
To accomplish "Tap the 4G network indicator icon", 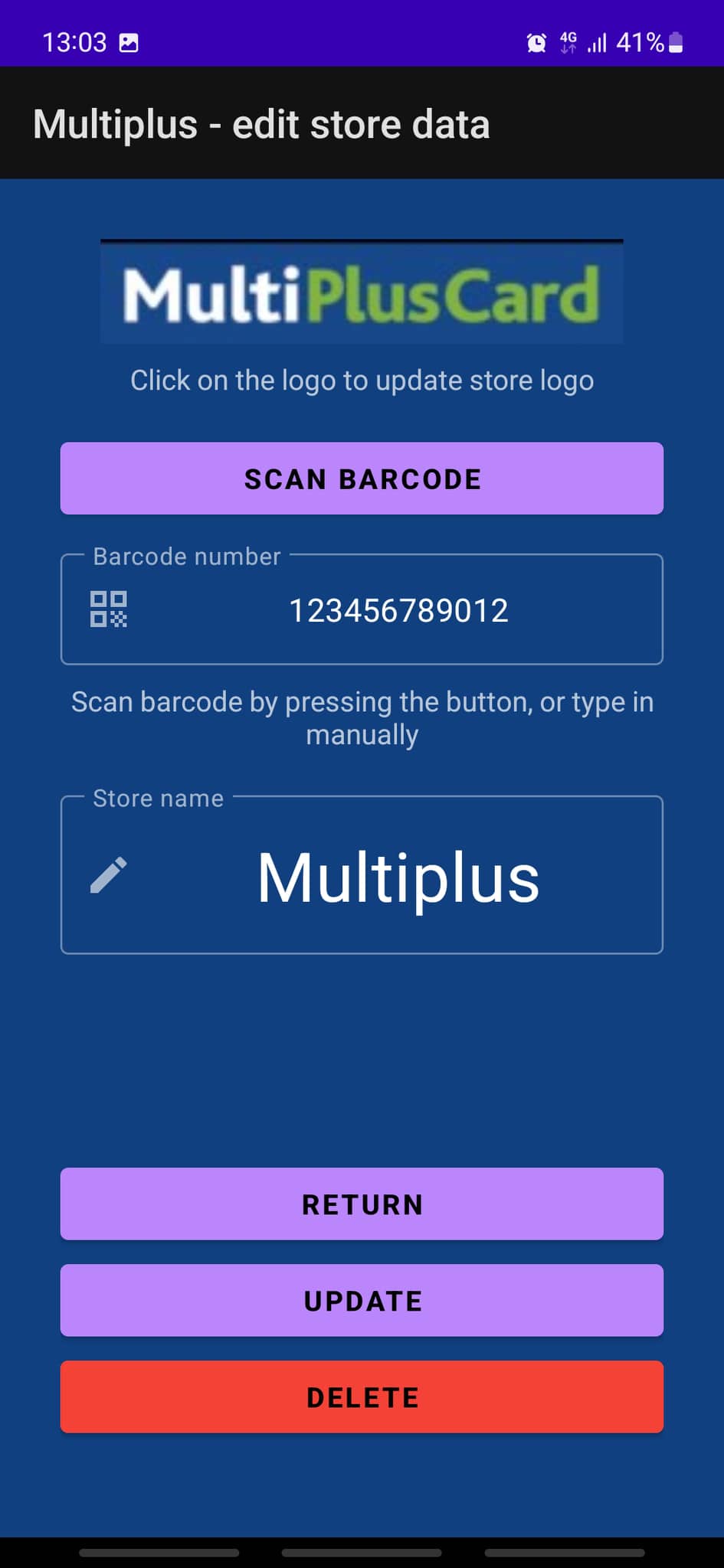I will tap(568, 42).
